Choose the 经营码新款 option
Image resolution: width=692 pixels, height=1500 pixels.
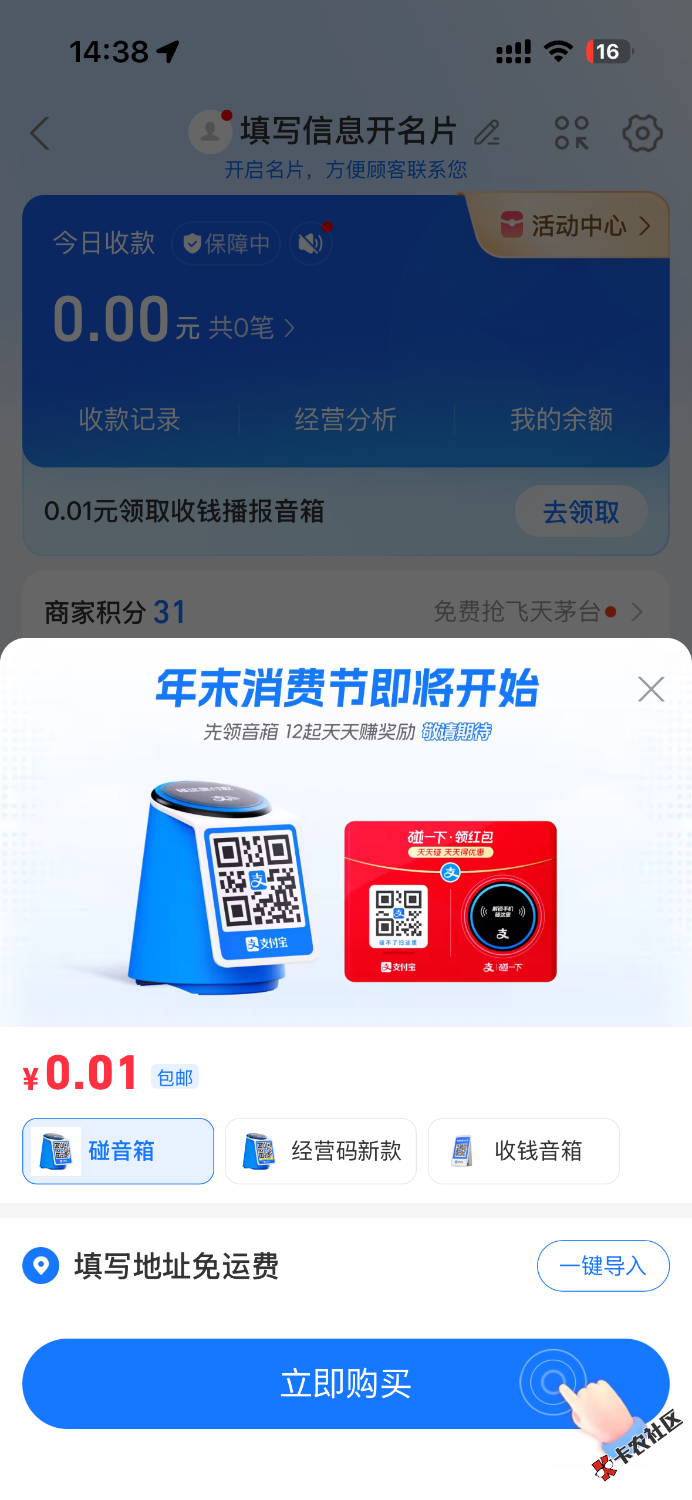coord(321,1151)
